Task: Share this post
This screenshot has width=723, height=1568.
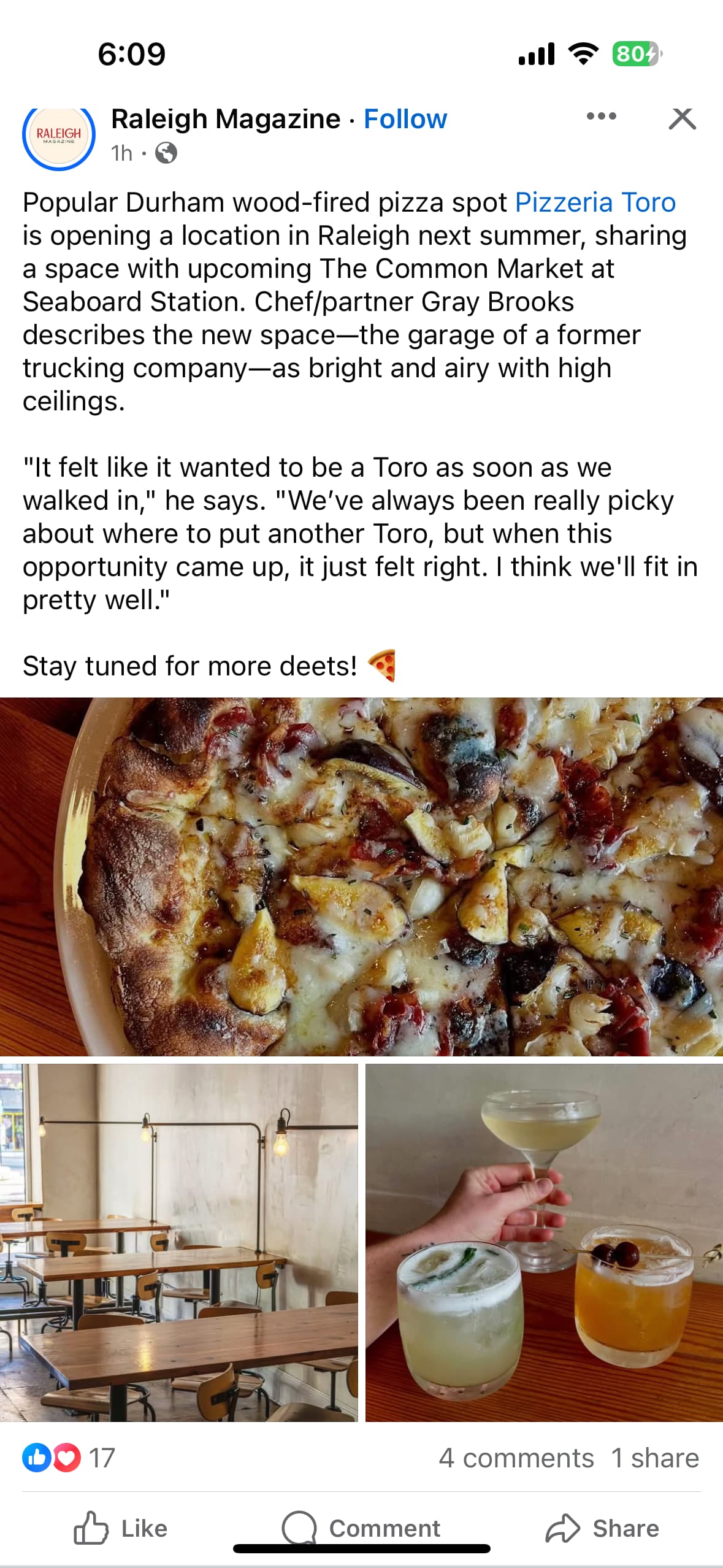Action: [602, 1528]
